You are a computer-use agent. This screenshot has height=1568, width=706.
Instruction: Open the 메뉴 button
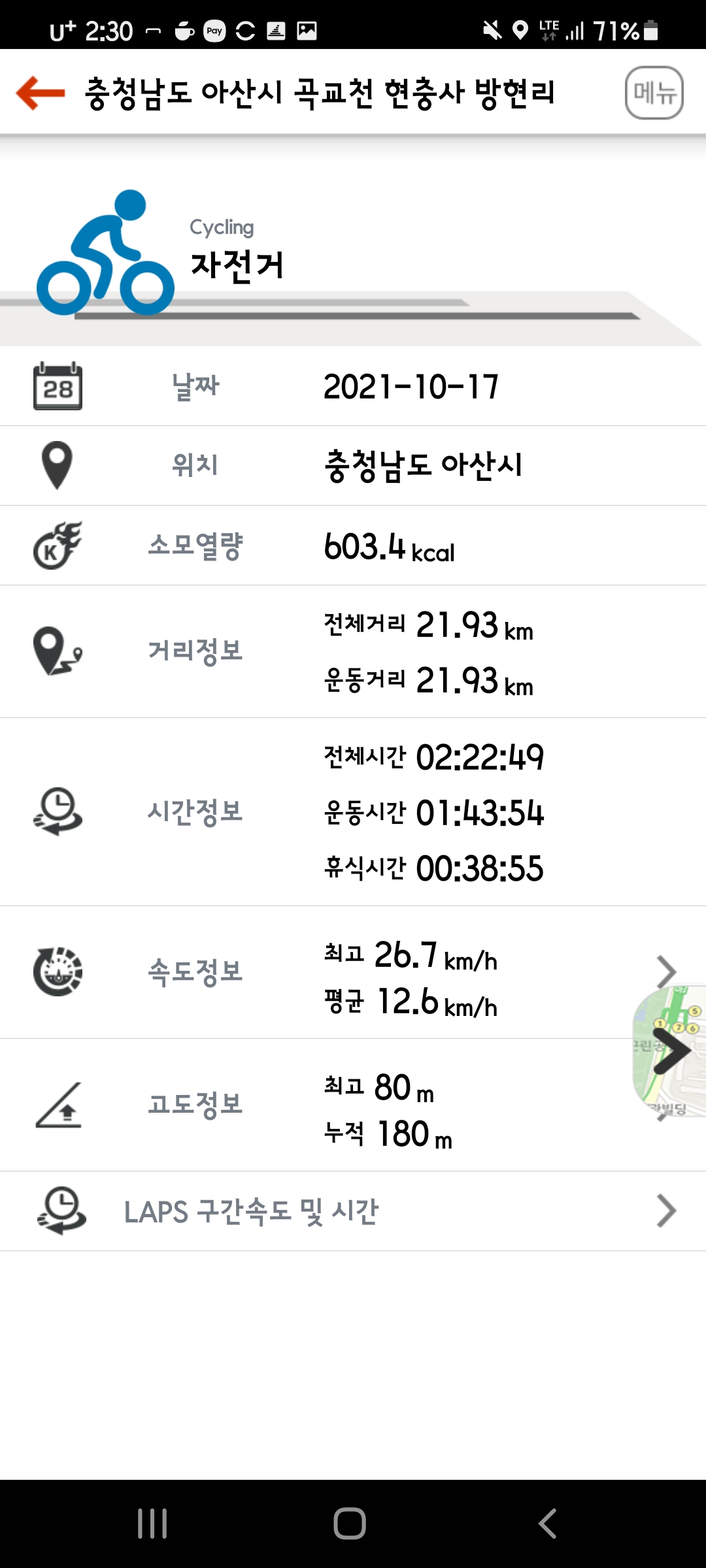click(654, 93)
